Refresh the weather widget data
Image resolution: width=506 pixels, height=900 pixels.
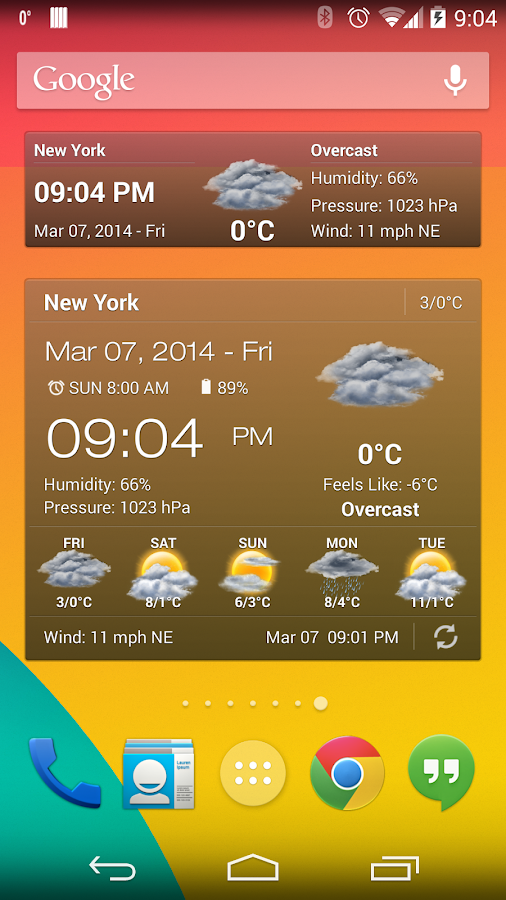tap(446, 637)
